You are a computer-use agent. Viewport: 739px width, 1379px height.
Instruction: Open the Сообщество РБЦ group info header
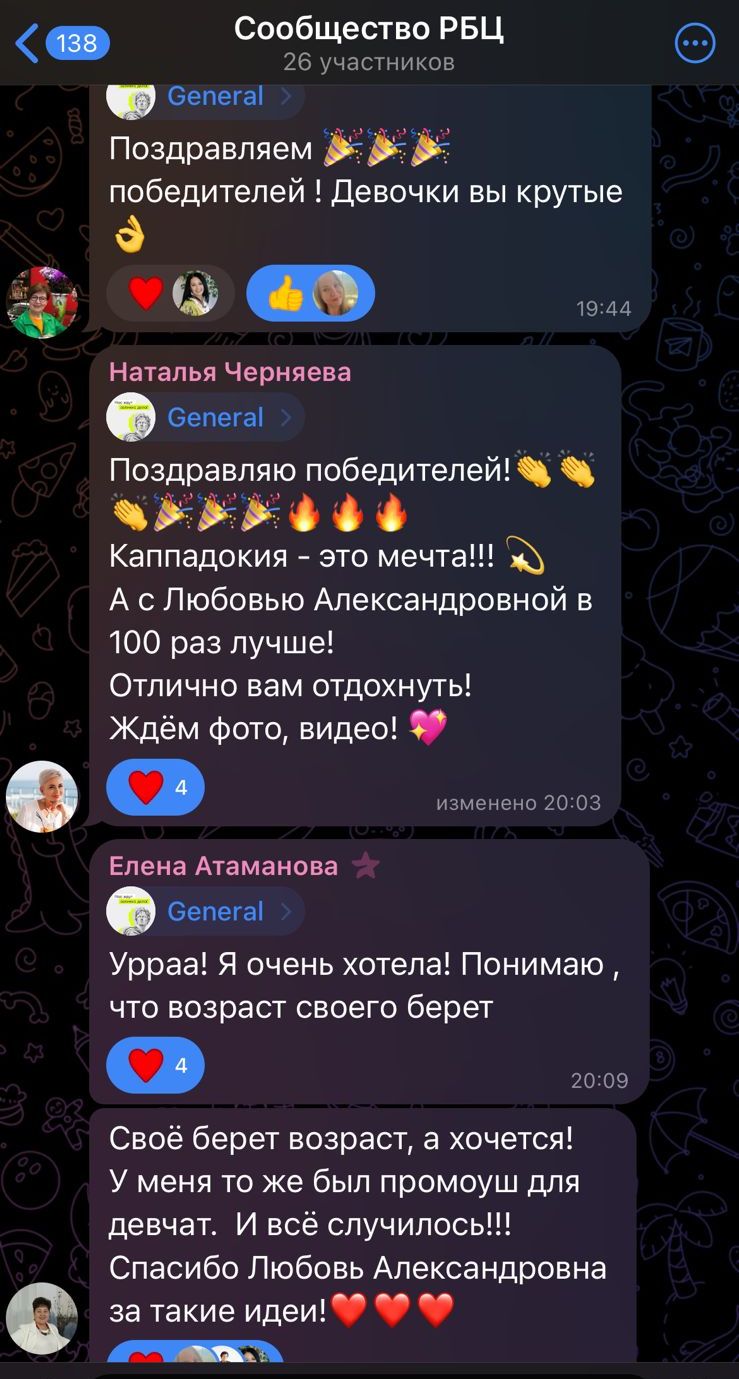point(369,43)
